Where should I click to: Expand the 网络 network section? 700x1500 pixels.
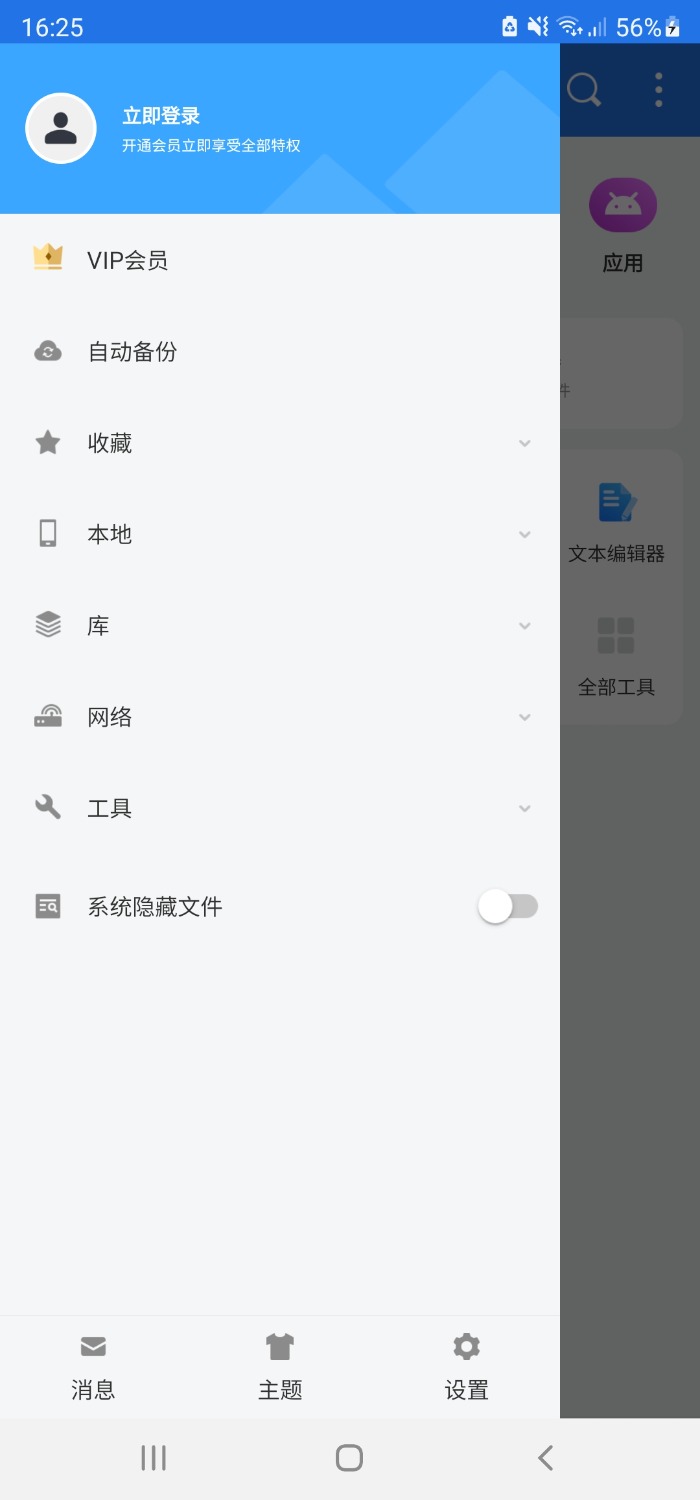click(x=280, y=716)
